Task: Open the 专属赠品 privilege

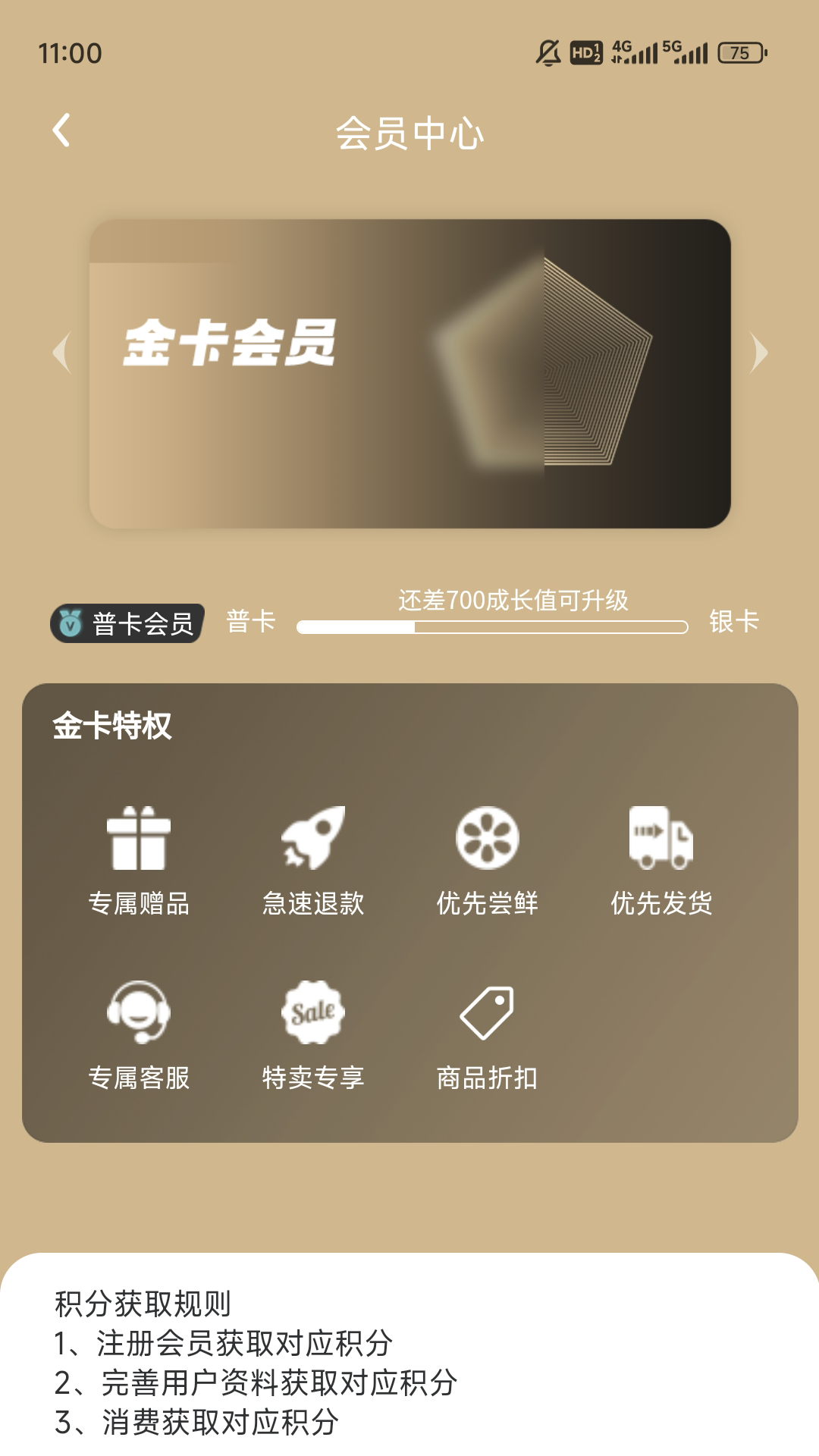Action: (139, 861)
